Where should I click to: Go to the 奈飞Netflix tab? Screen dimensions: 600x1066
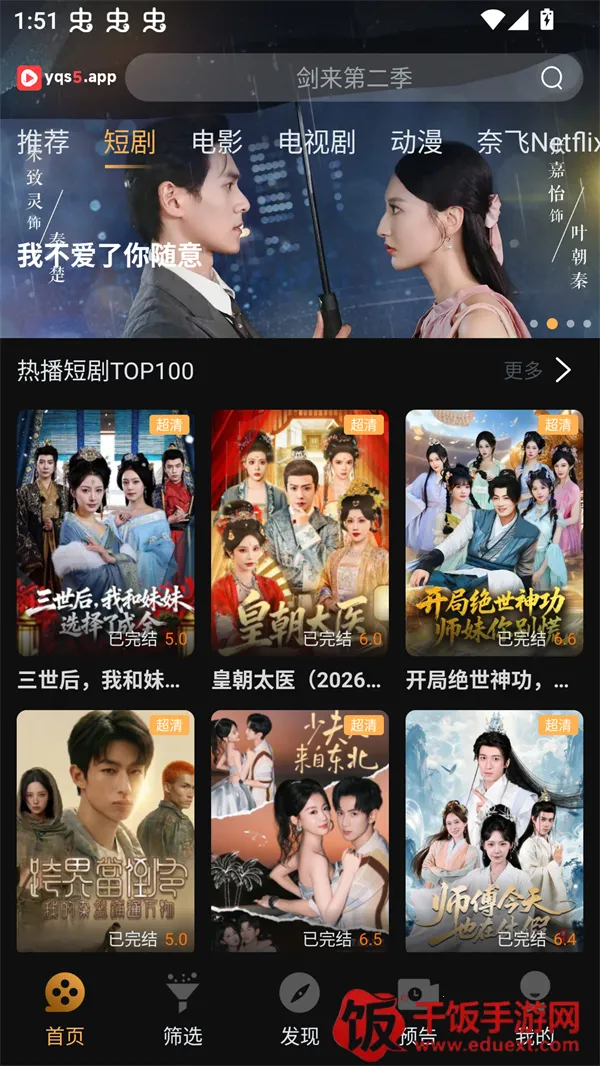coord(538,142)
